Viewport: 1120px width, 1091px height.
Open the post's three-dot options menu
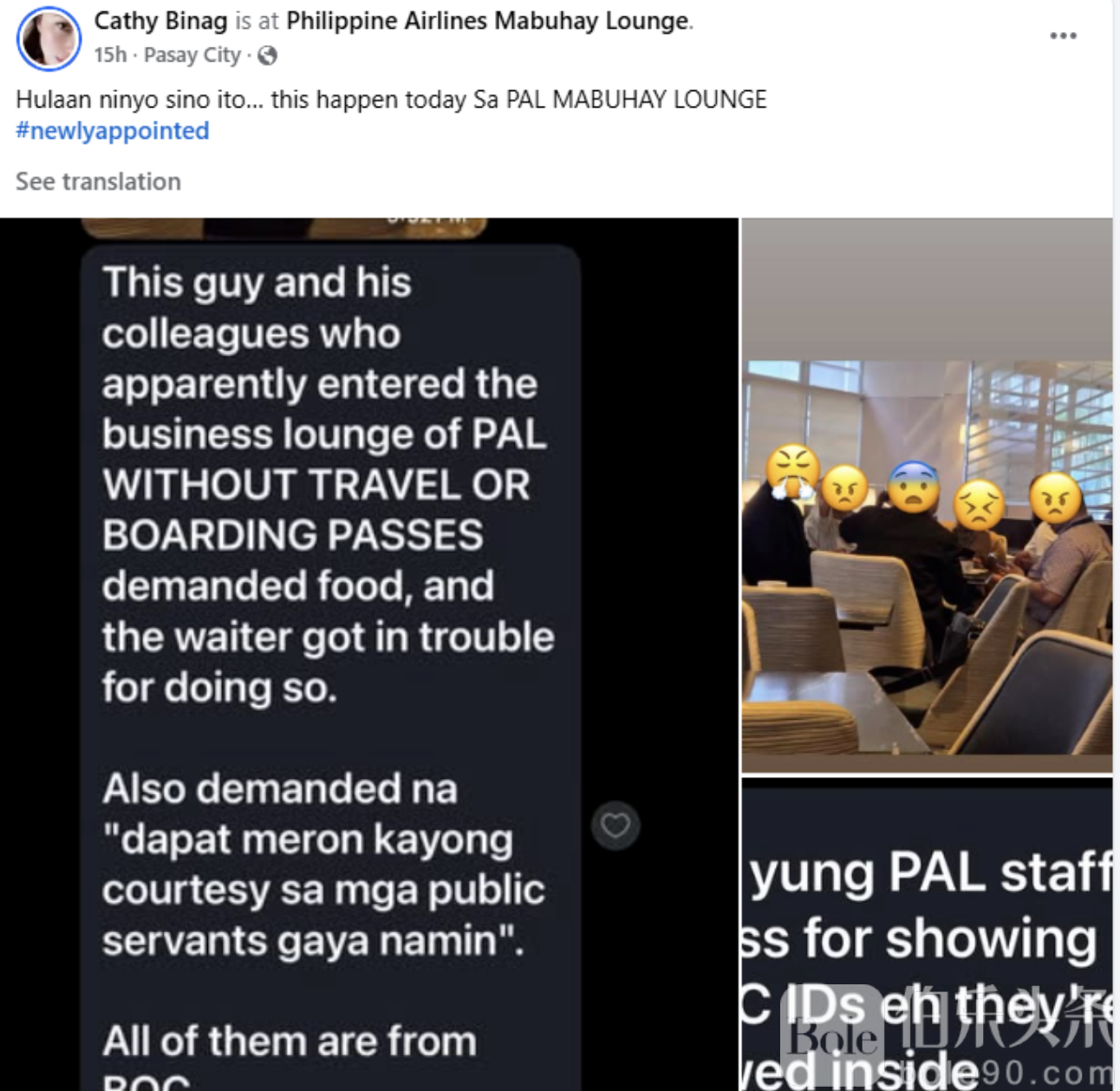pos(1063,36)
